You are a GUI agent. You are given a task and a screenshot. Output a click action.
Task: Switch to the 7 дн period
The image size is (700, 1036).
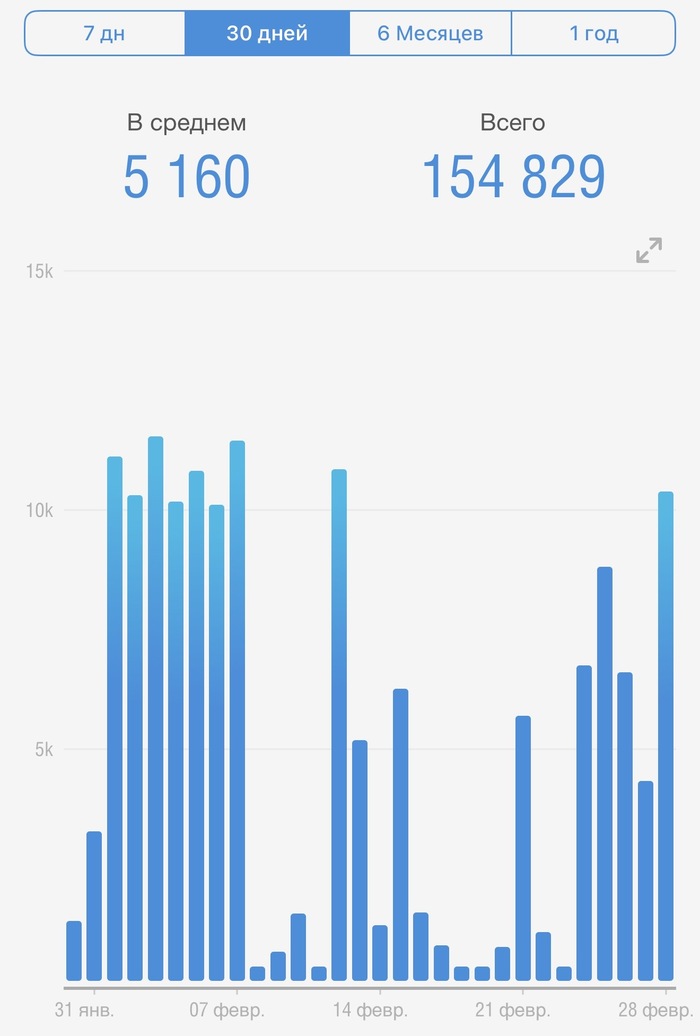coord(104,33)
